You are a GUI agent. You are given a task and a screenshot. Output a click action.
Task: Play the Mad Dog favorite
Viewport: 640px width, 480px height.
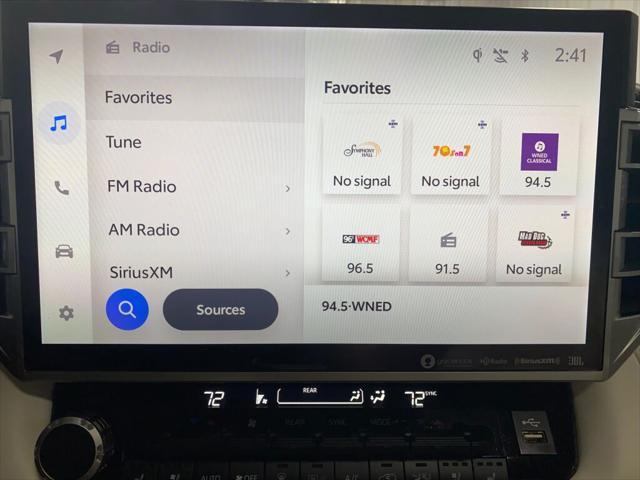click(x=534, y=244)
